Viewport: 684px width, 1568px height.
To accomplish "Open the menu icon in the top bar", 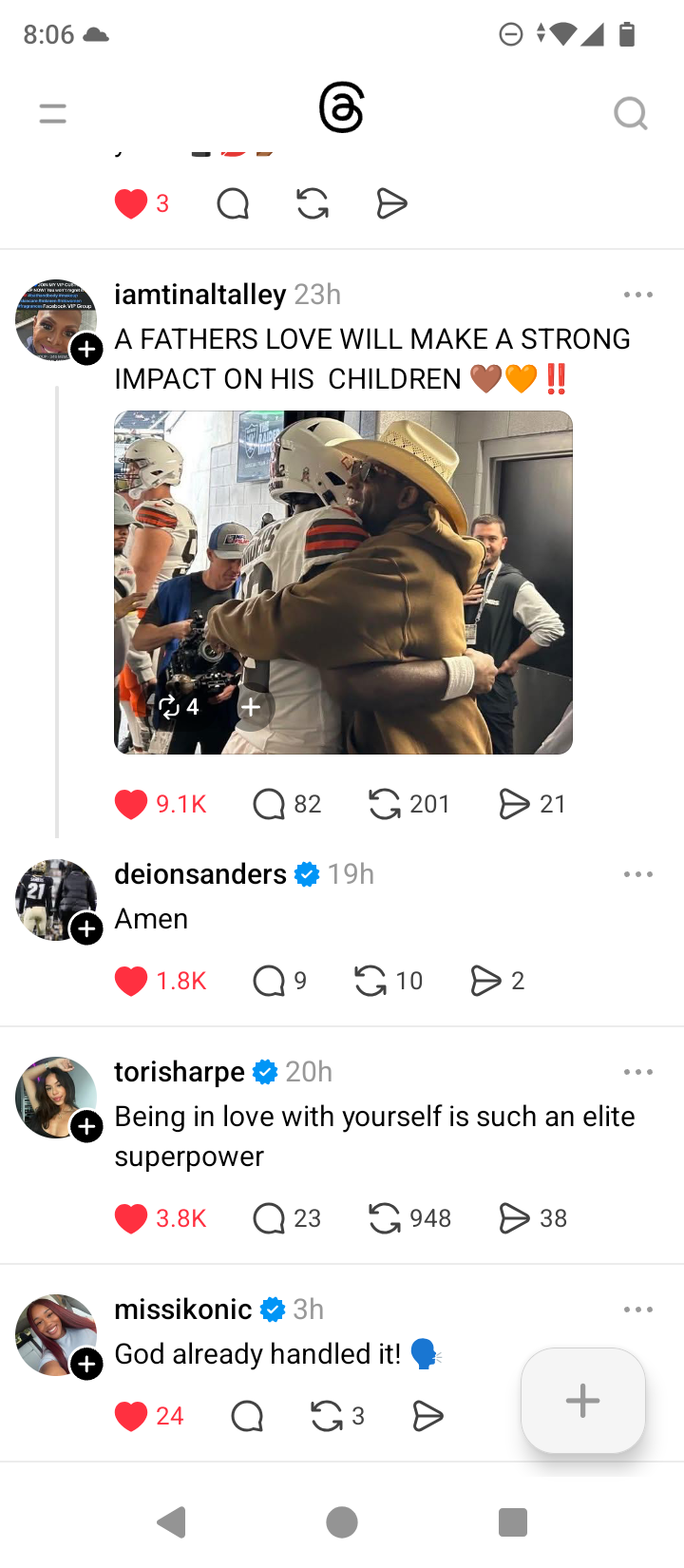I will 53,114.
